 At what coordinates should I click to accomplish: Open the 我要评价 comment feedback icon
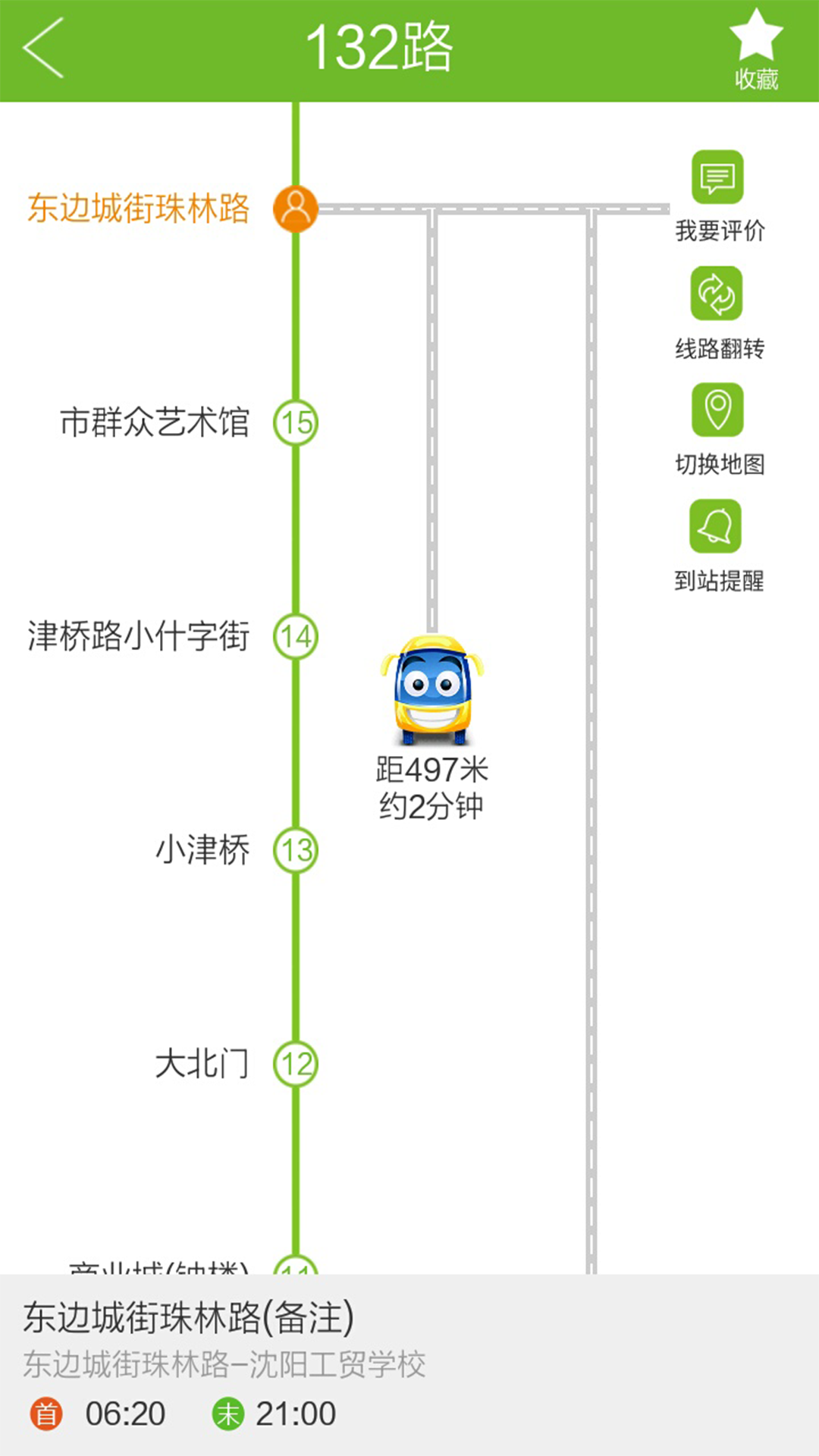(x=716, y=177)
